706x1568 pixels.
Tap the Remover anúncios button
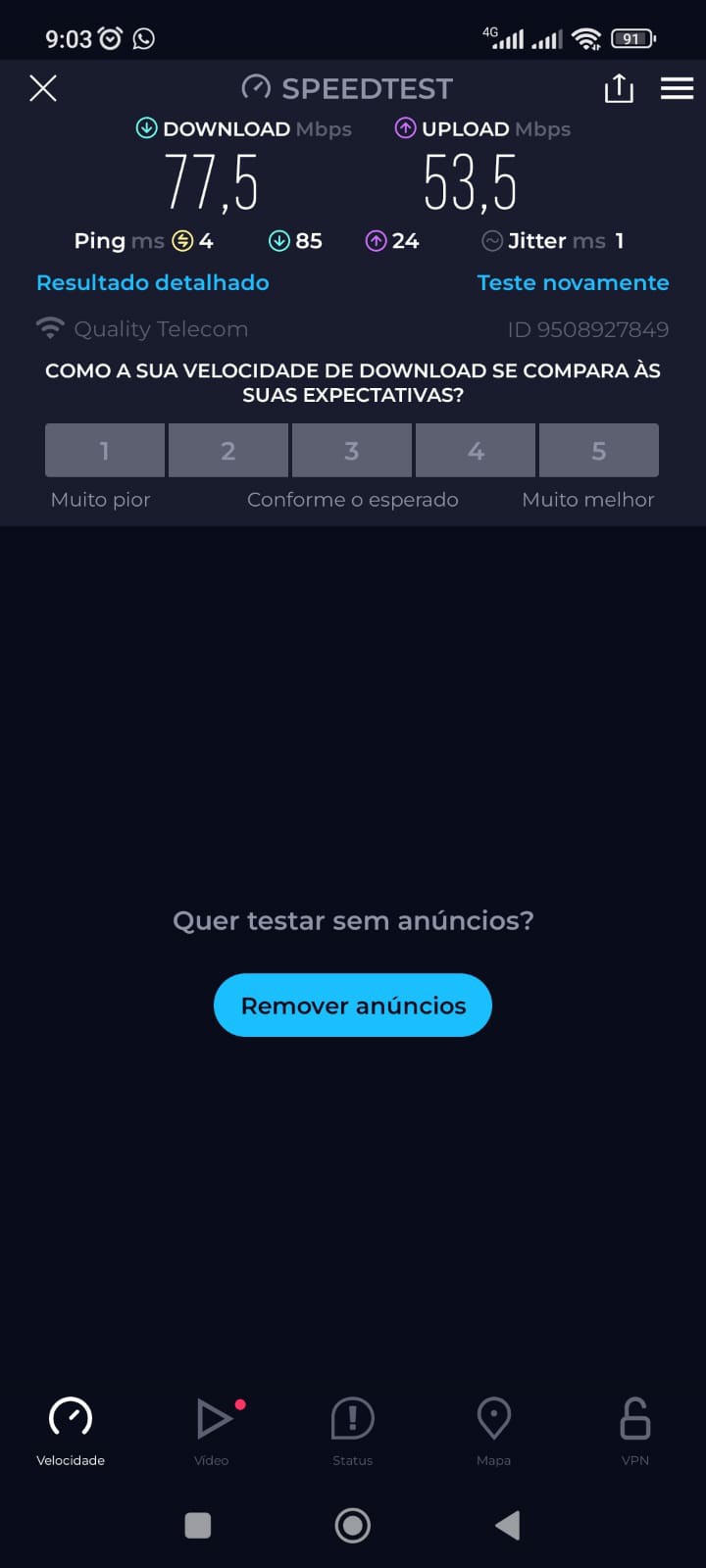(x=353, y=1005)
